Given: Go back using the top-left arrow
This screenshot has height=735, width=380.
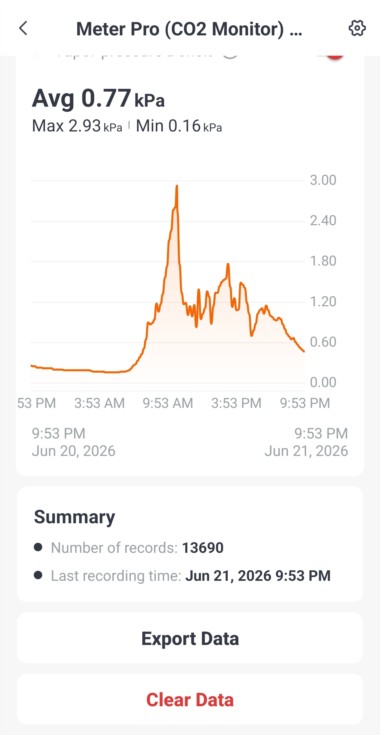Looking at the screenshot, I should point(23,29).
